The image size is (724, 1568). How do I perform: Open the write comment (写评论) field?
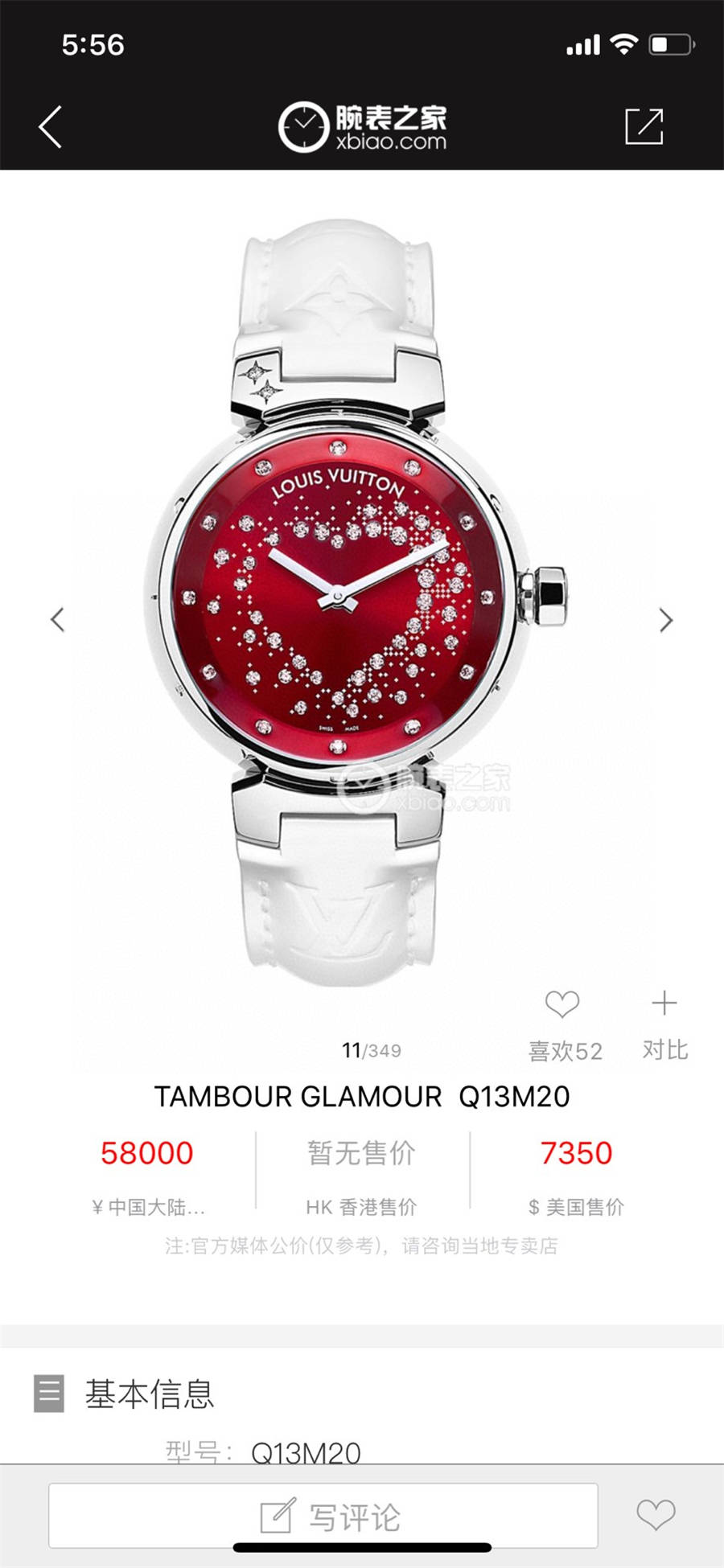[323, 1517]
